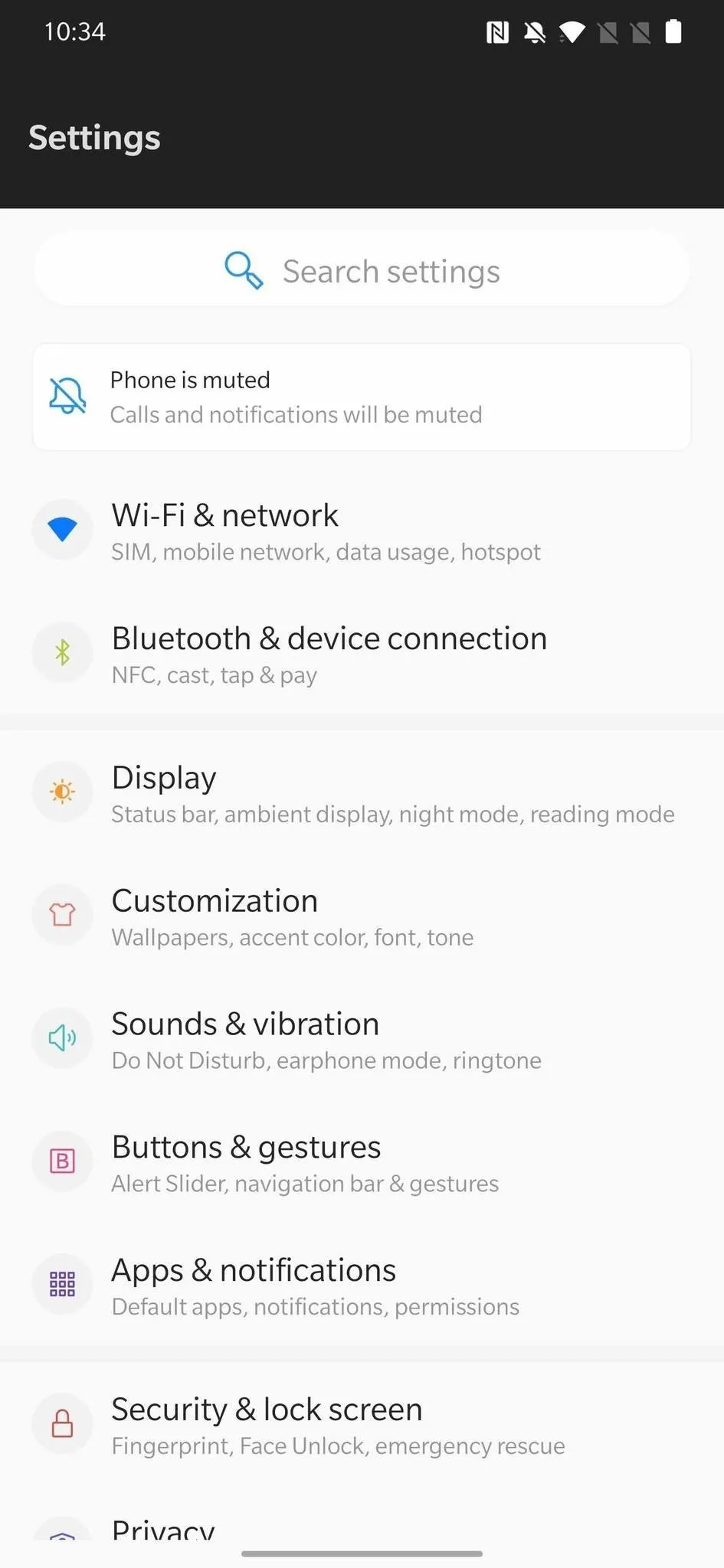Open Wi-Fi & network settings
Viewport: 724px width, 1568px height.
(x=362, y=531)
